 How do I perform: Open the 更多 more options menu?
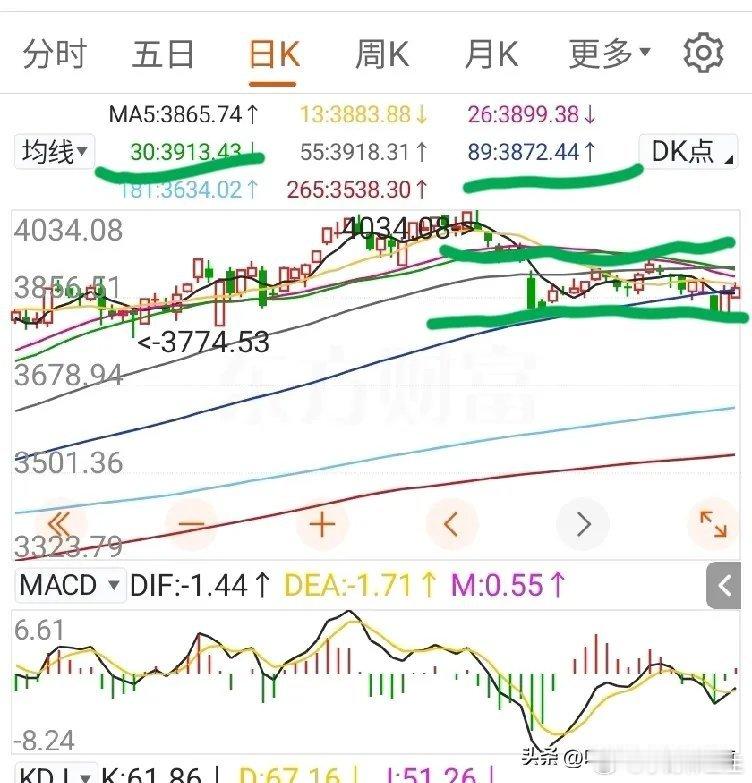tap(605, 52)
